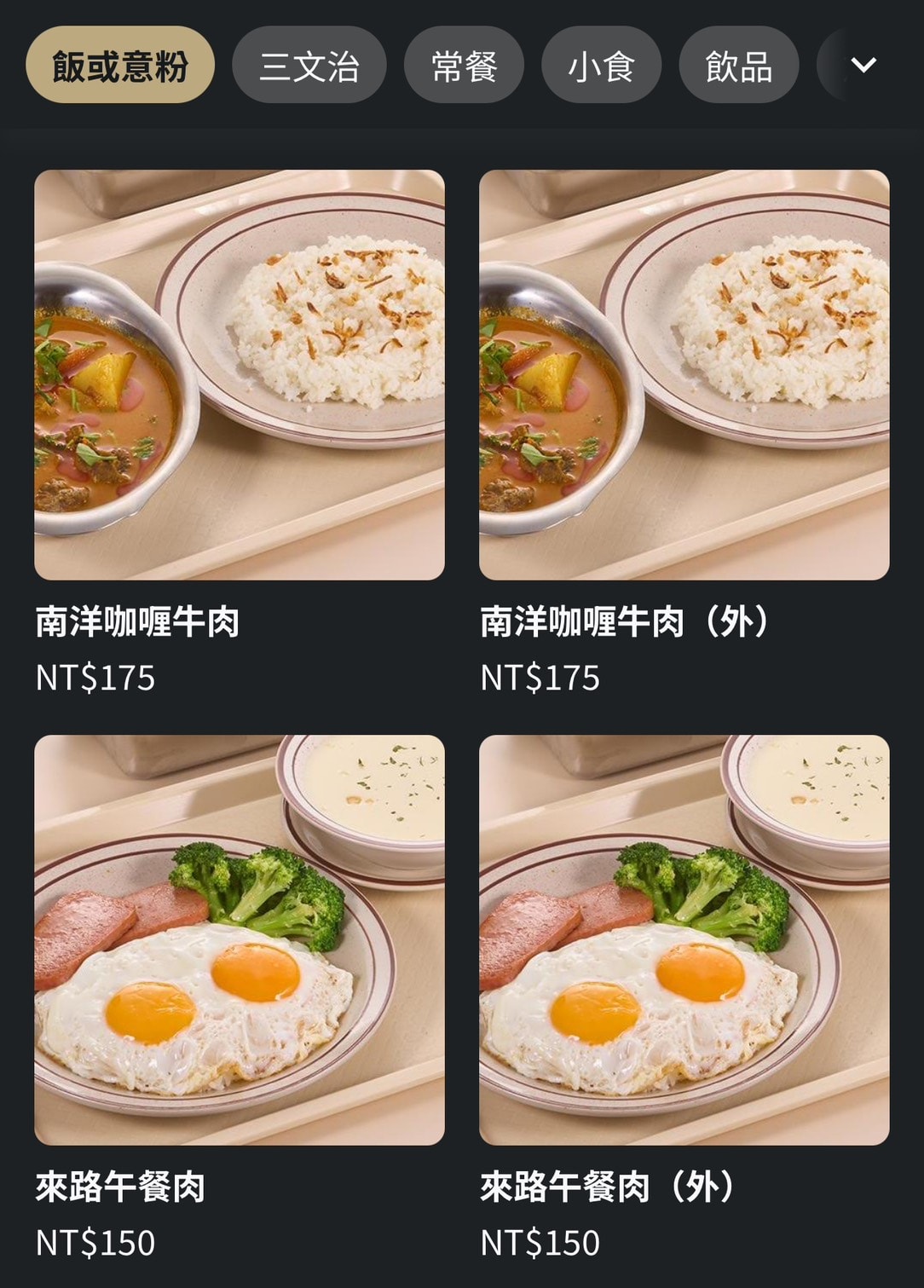Show the 飲品 category

click(x=738, y=65)
